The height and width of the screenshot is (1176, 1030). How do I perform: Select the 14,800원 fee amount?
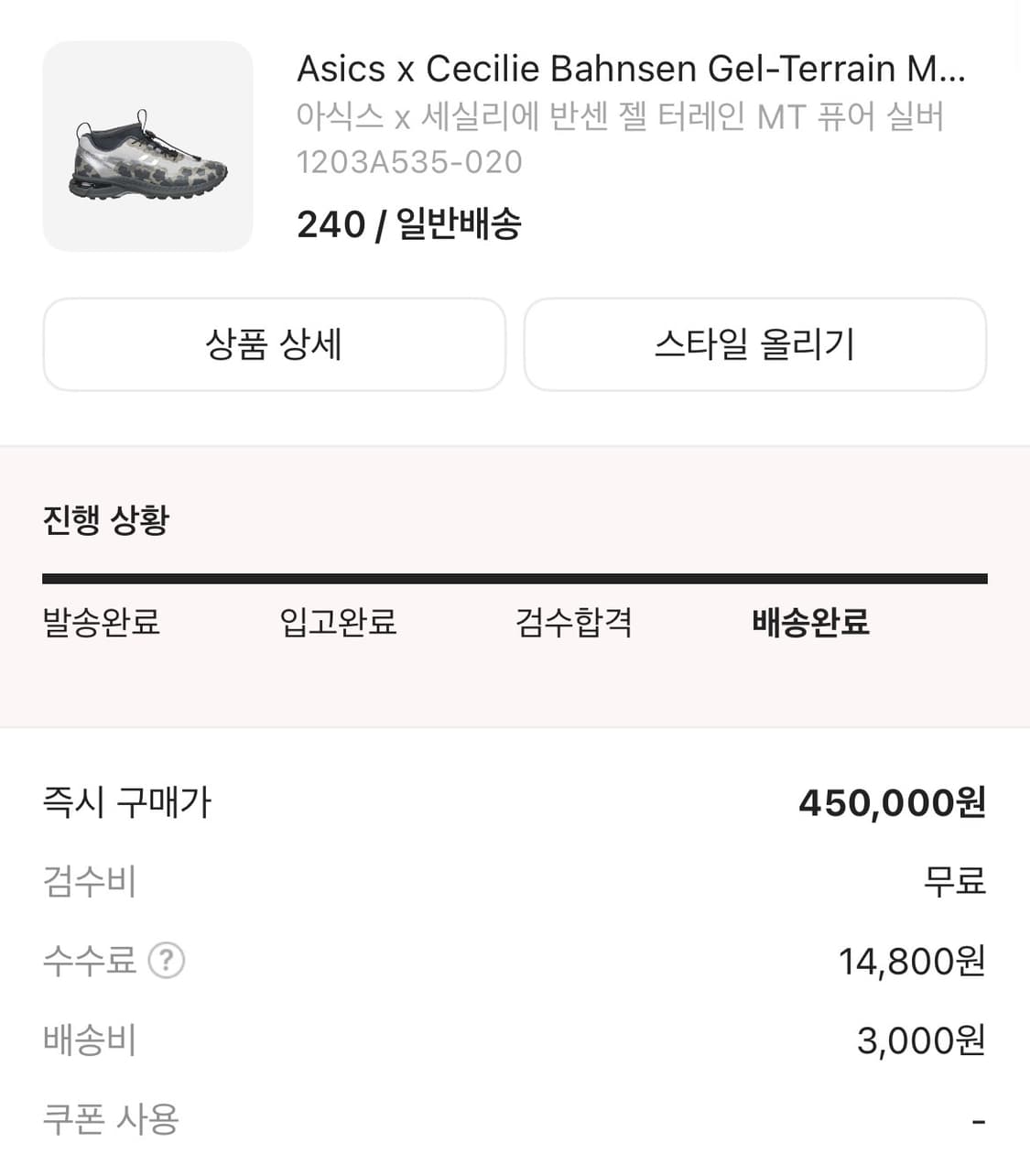coord(911,961)
